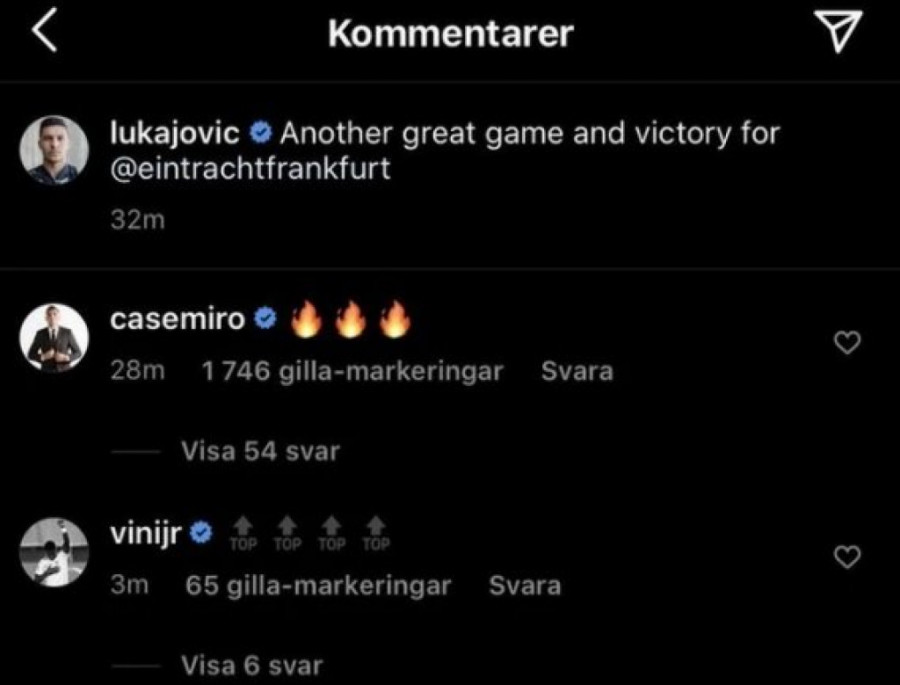Viewport: 900px width, 685px height.
Task: Reply to vinijr's comment with Svara
Action: (x=524, y=586)
